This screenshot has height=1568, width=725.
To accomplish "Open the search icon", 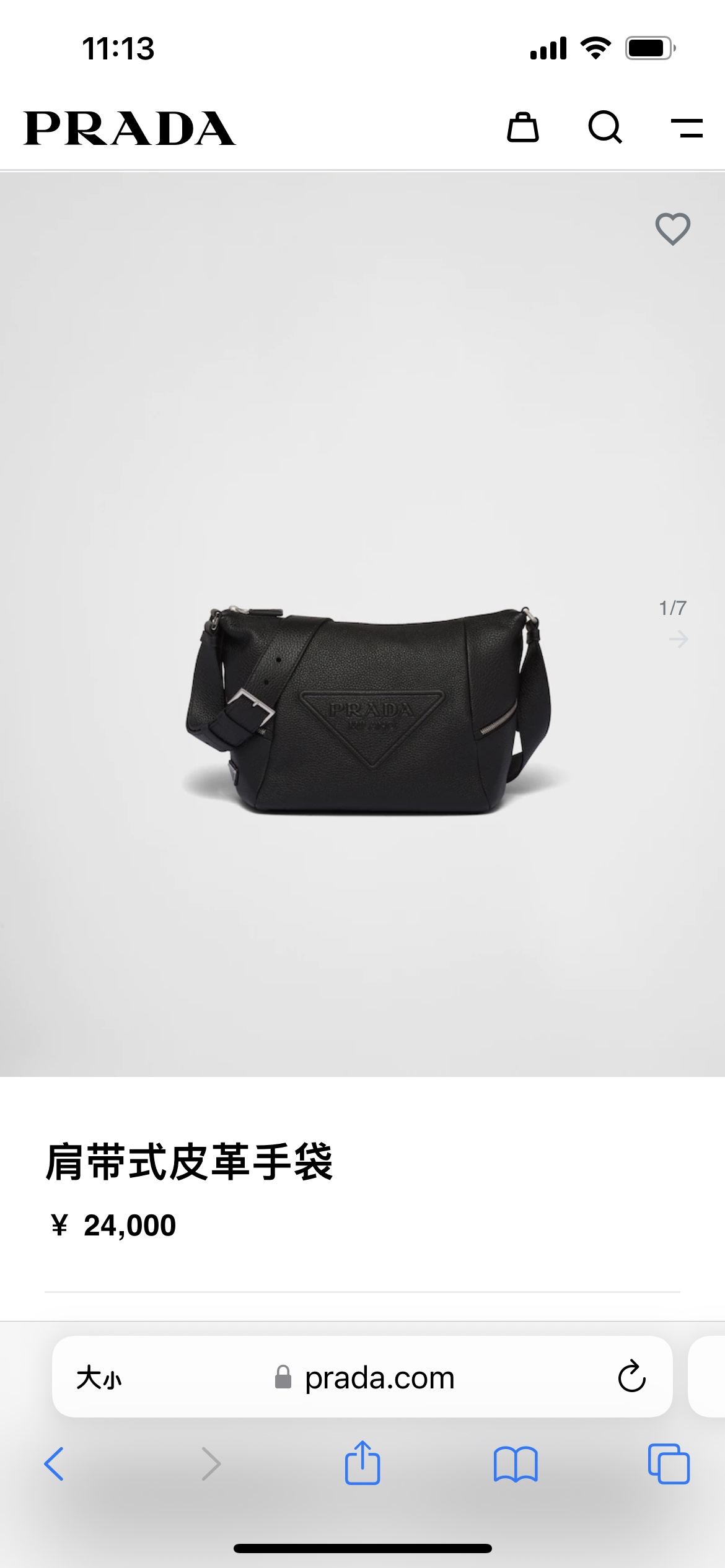I will [605, 128].
